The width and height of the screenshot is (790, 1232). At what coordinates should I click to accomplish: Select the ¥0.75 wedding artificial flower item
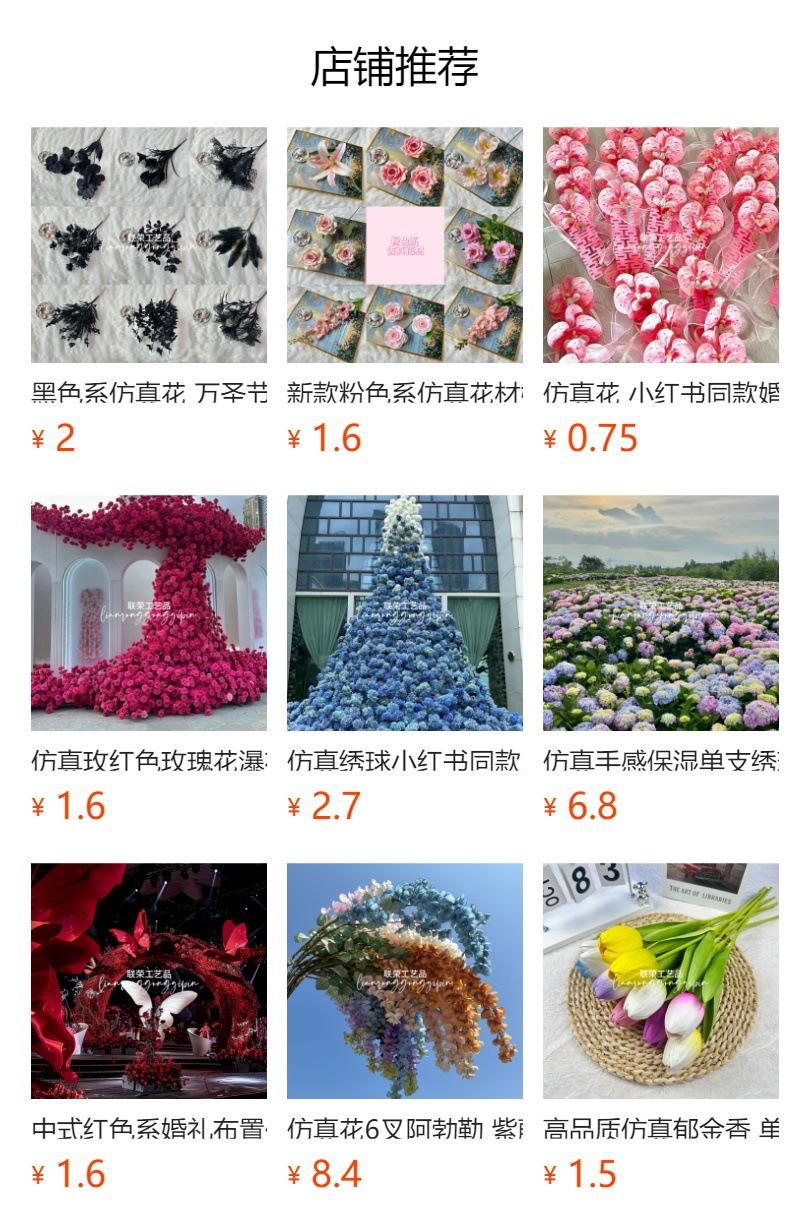click(661, 245)
